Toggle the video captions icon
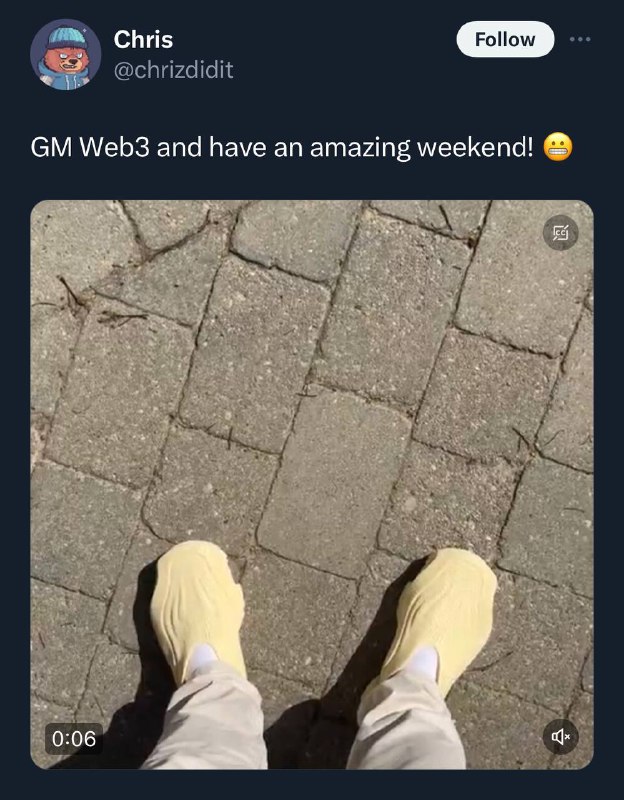The width and height of the screenshot is (624, 800). coord(560,233)
